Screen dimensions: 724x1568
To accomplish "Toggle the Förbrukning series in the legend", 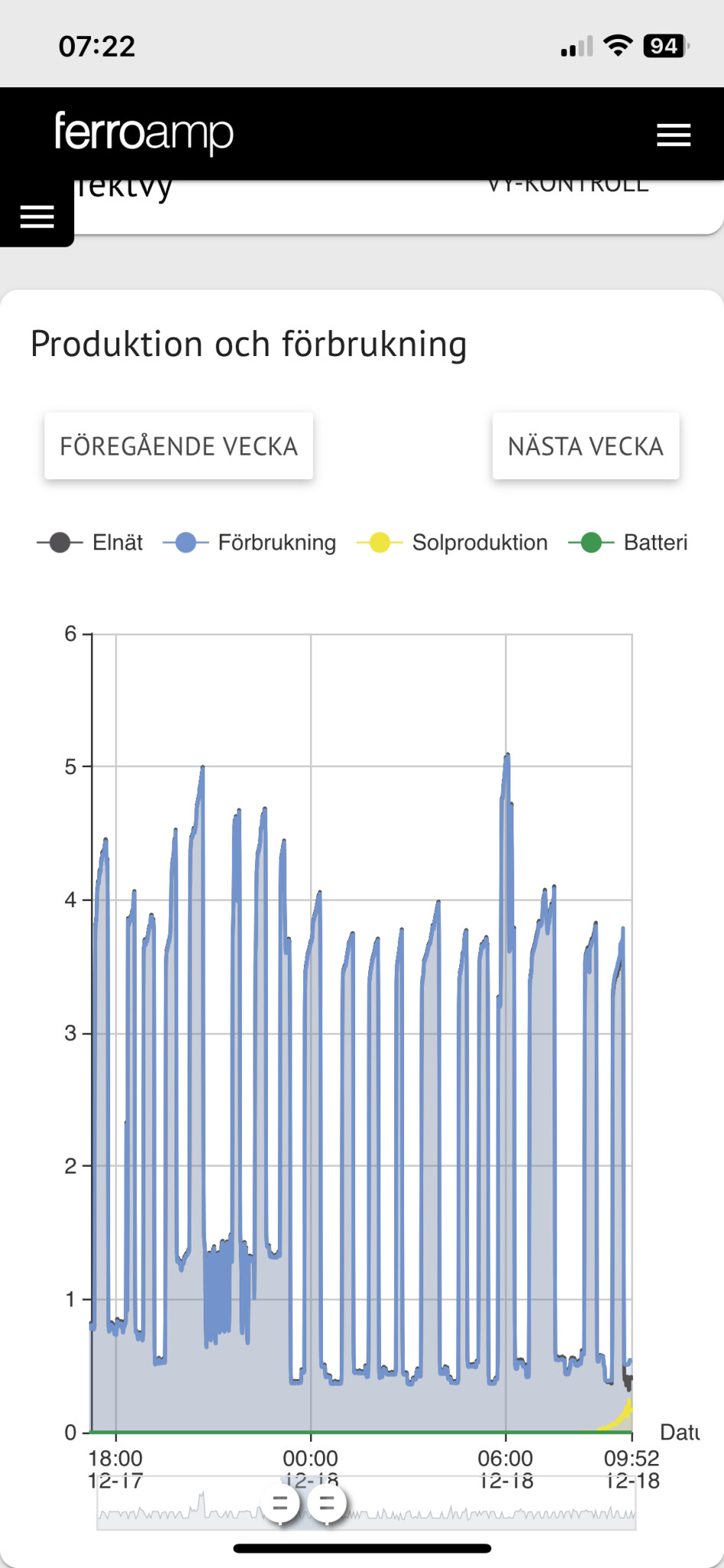I will [250, 543].
